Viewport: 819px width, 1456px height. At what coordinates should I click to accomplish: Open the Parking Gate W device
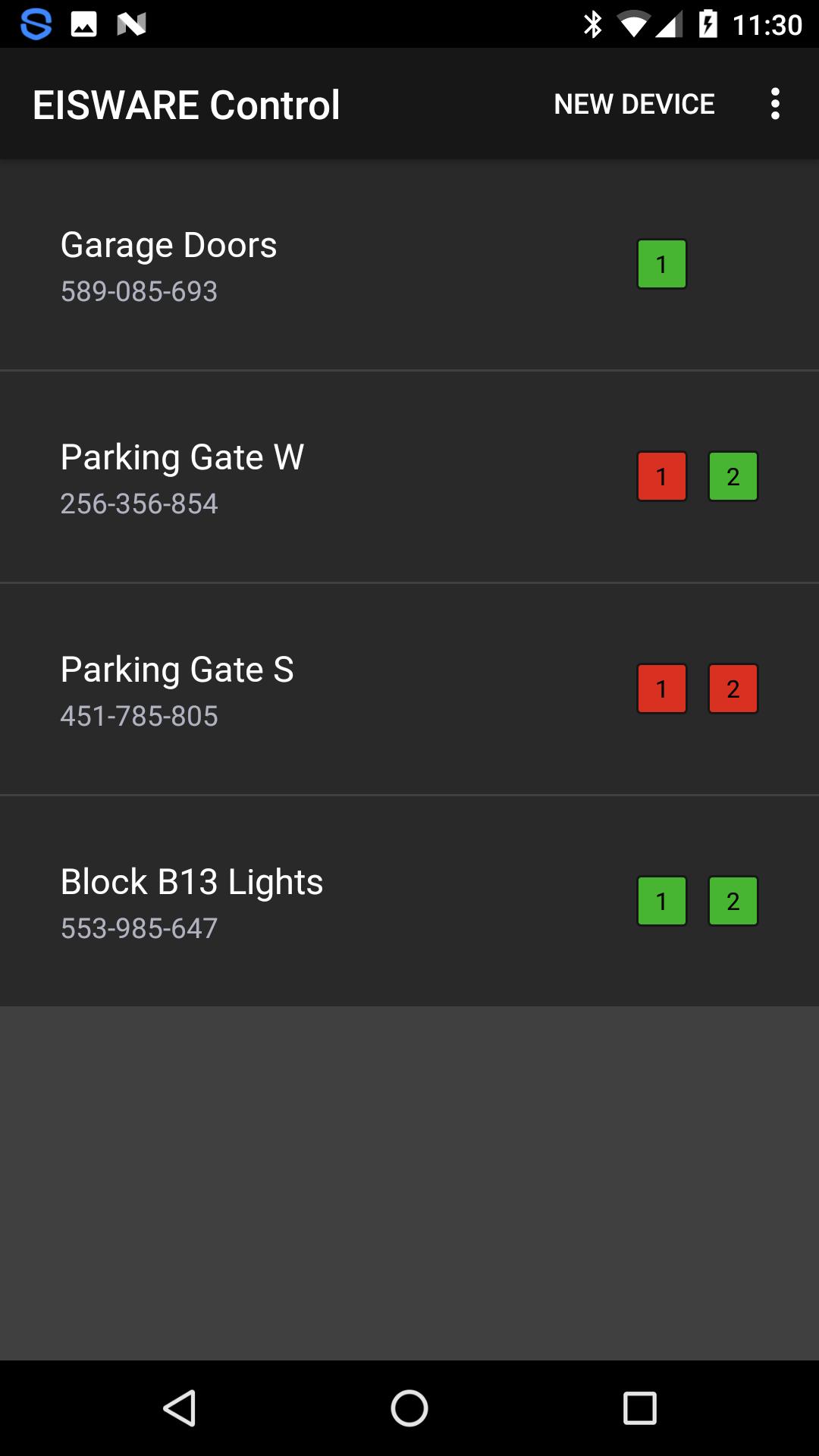click(x=182, y=476)
